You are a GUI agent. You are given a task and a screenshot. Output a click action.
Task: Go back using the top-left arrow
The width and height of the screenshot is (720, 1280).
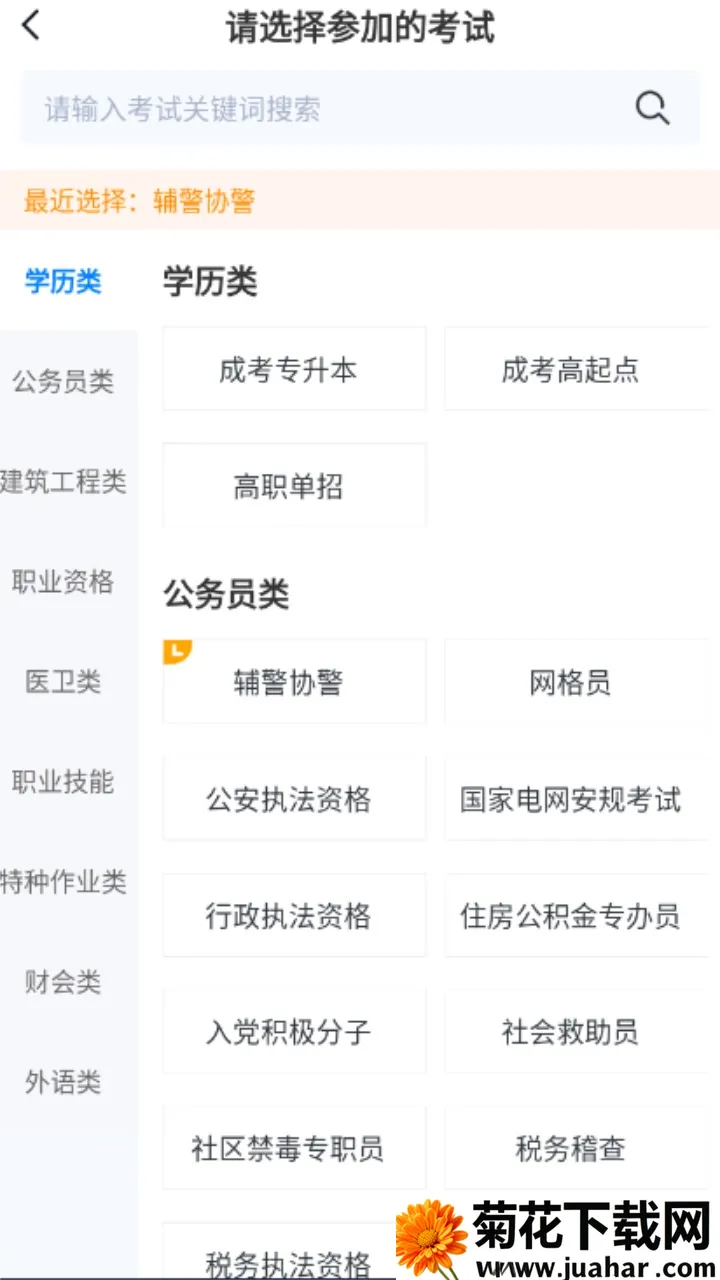pos(32,26)
